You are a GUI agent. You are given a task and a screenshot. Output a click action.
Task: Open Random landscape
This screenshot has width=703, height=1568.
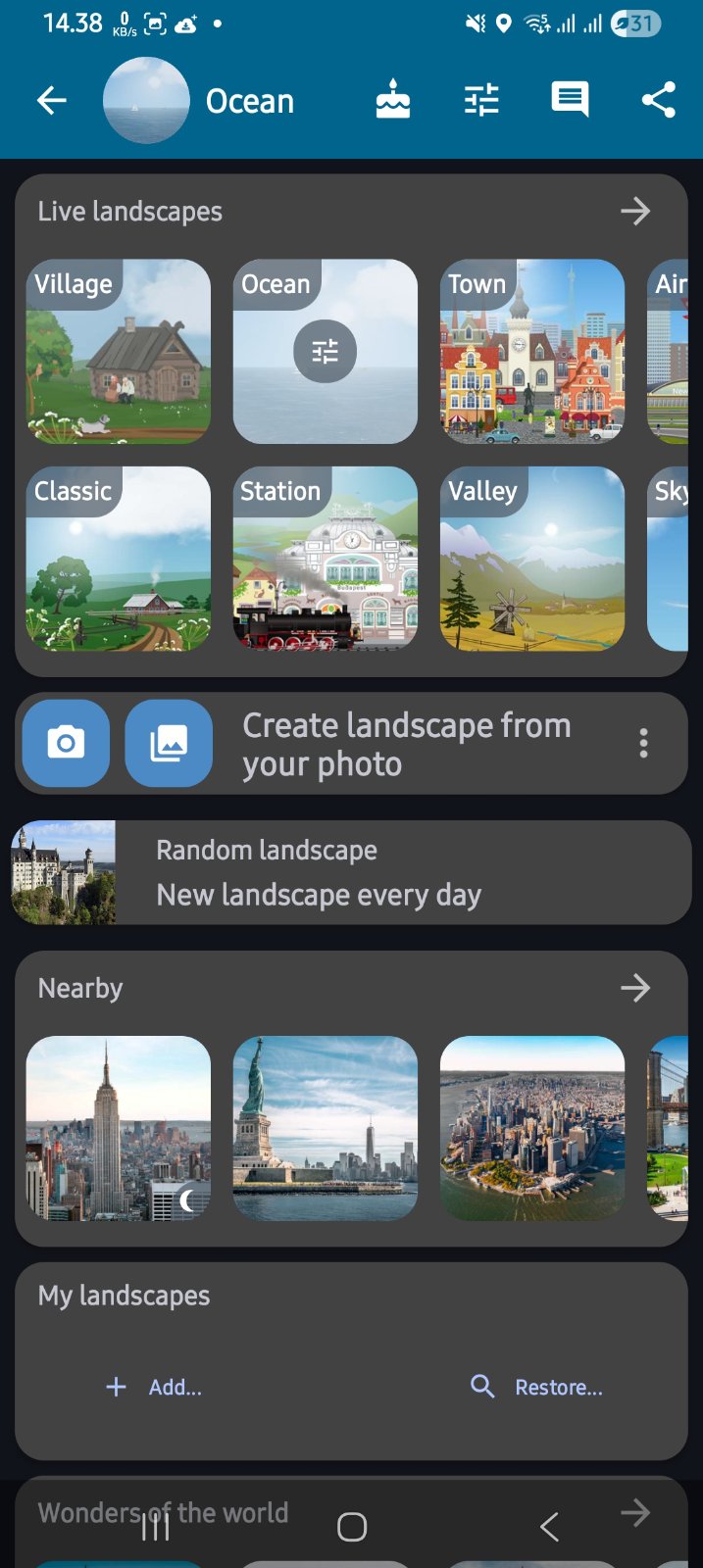click(x=351, y=872)
